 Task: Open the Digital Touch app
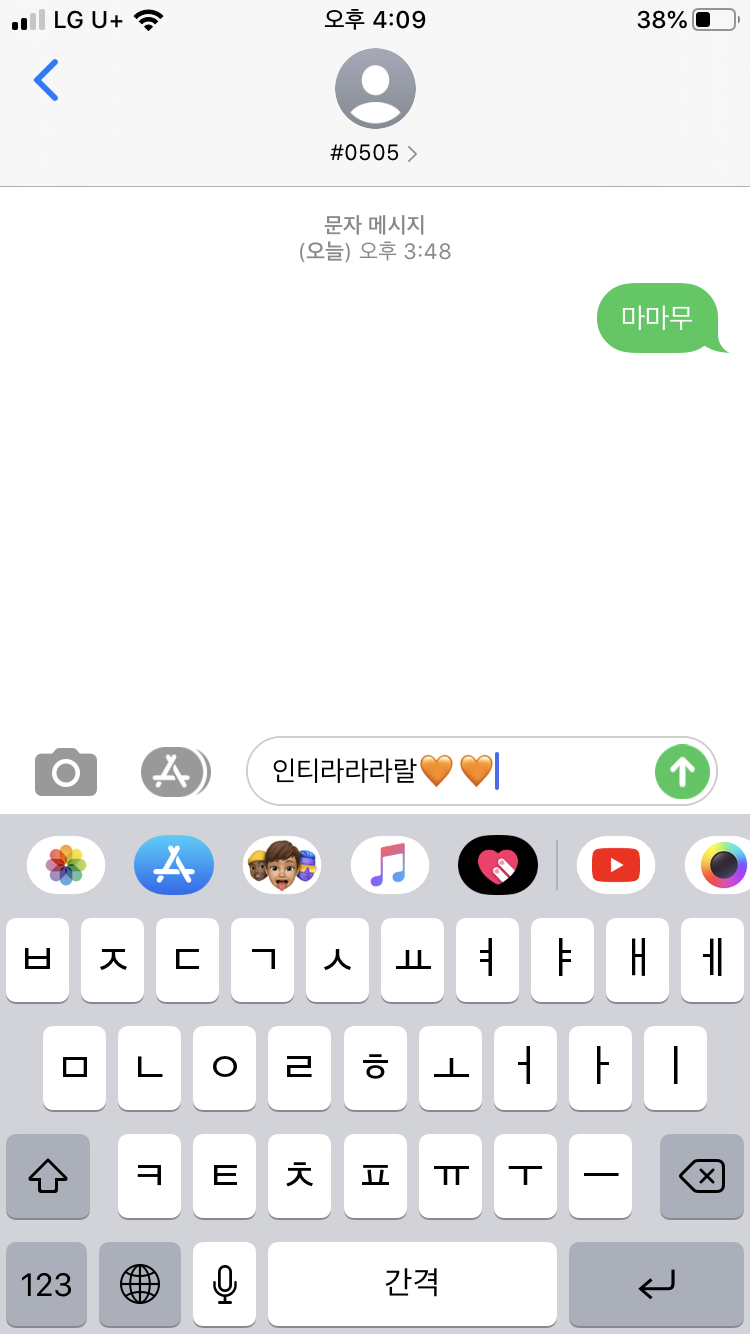[497, 864]
